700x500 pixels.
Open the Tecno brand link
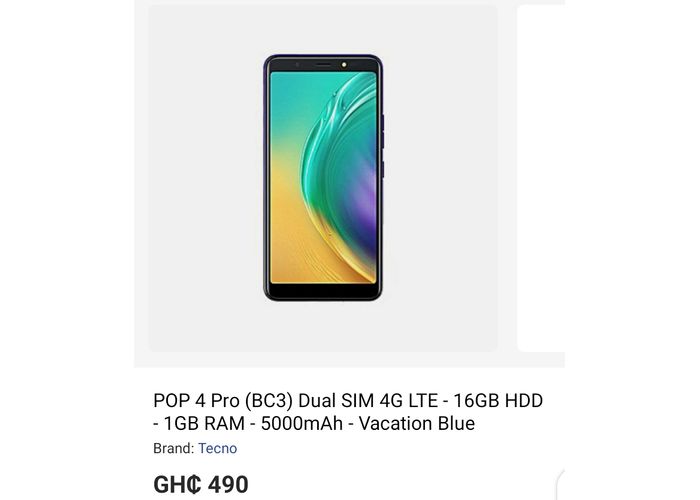(217, 449)
